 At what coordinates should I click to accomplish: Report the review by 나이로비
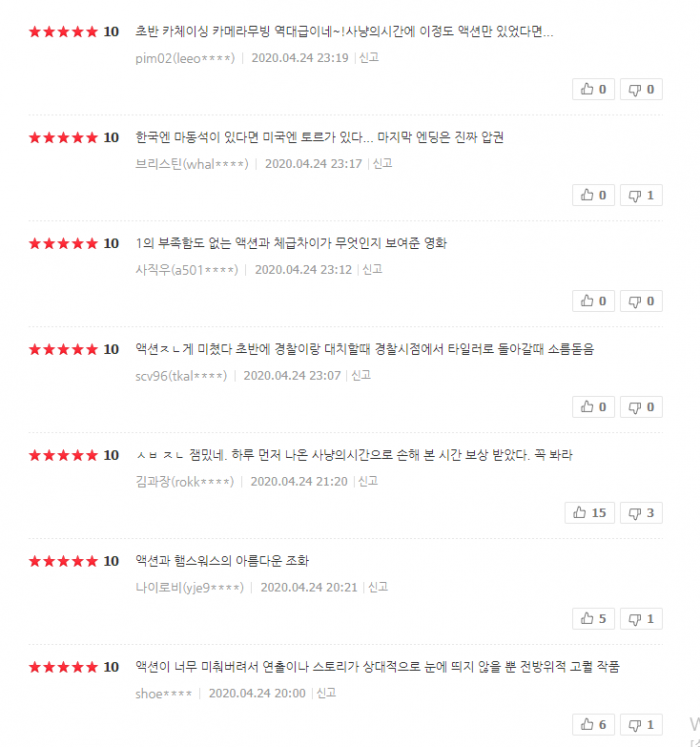[x=378, y=588]
